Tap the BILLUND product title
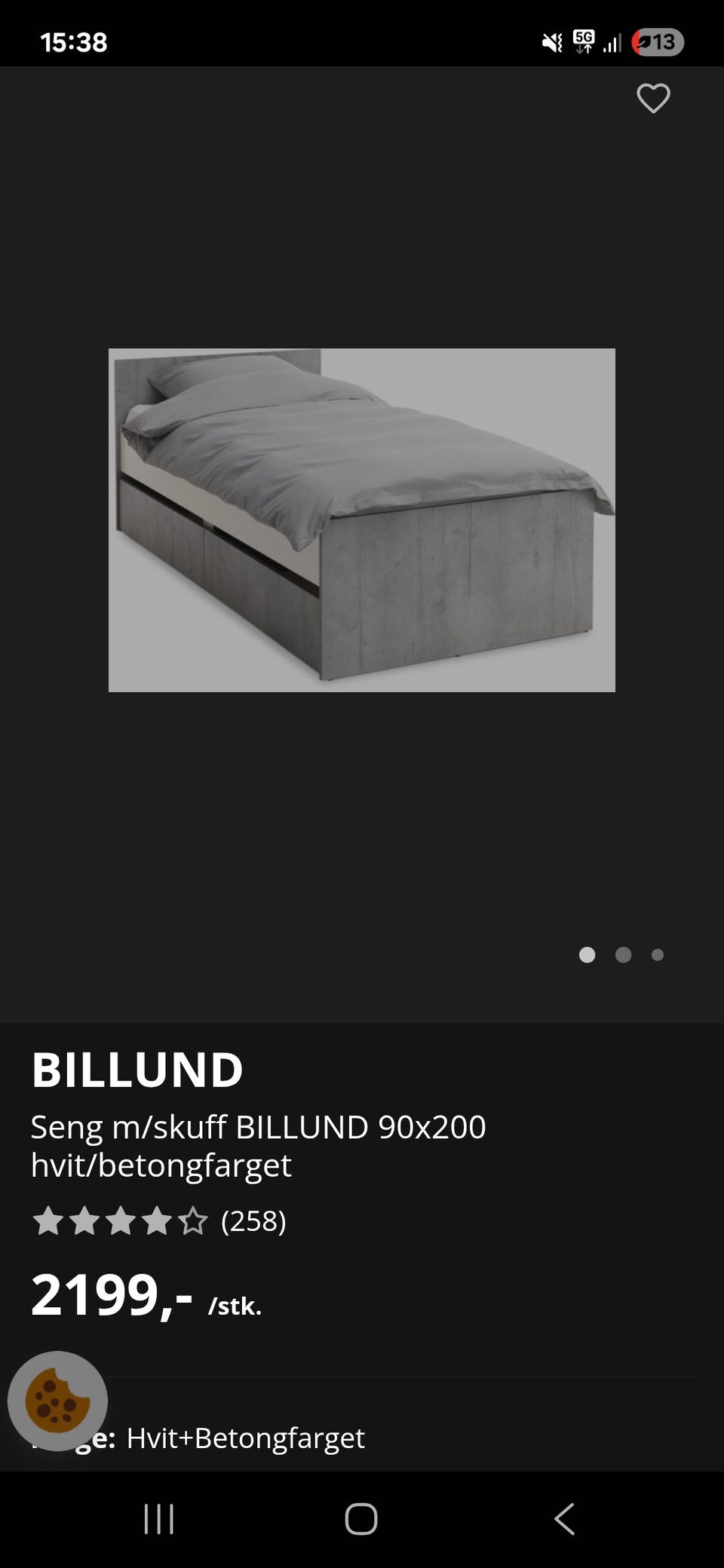Image resolution: width=724 pixels, height=1568 pixels. tap(137, 1067)
